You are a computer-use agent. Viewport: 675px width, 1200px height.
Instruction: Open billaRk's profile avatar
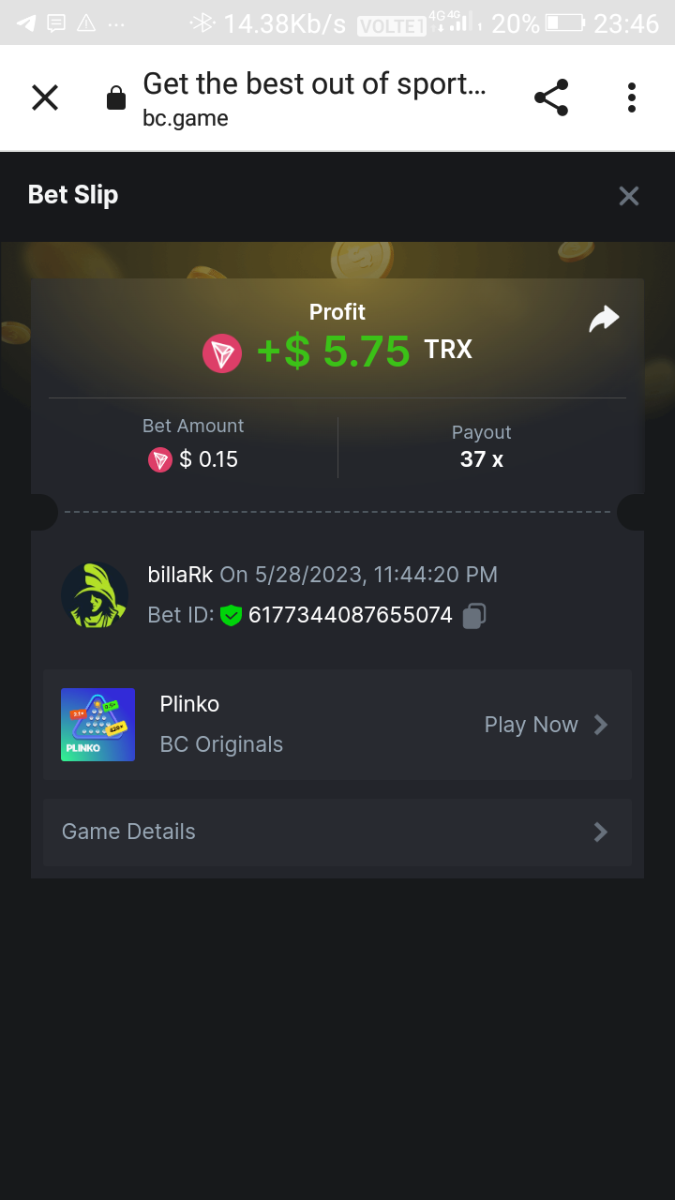[94, 595]
